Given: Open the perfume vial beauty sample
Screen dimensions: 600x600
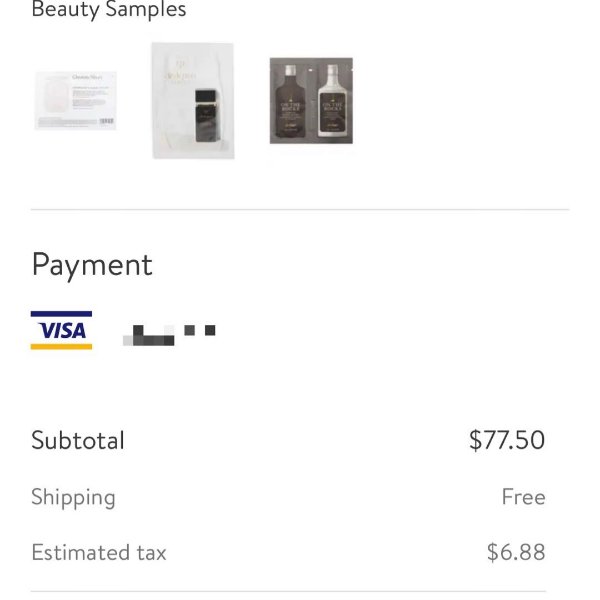Looking at the screenshot, I should [193, 100].
